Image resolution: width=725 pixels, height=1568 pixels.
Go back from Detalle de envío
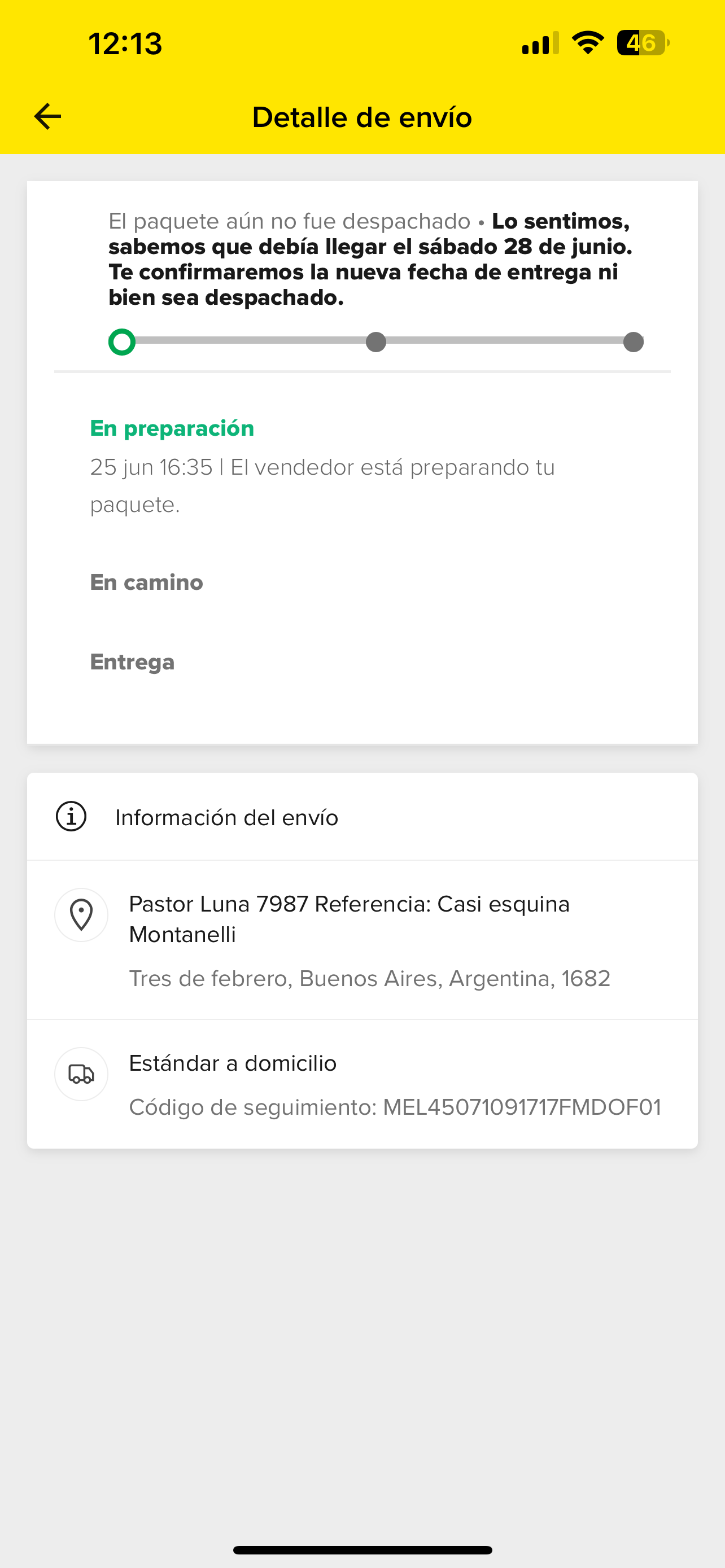click(47, 116)
